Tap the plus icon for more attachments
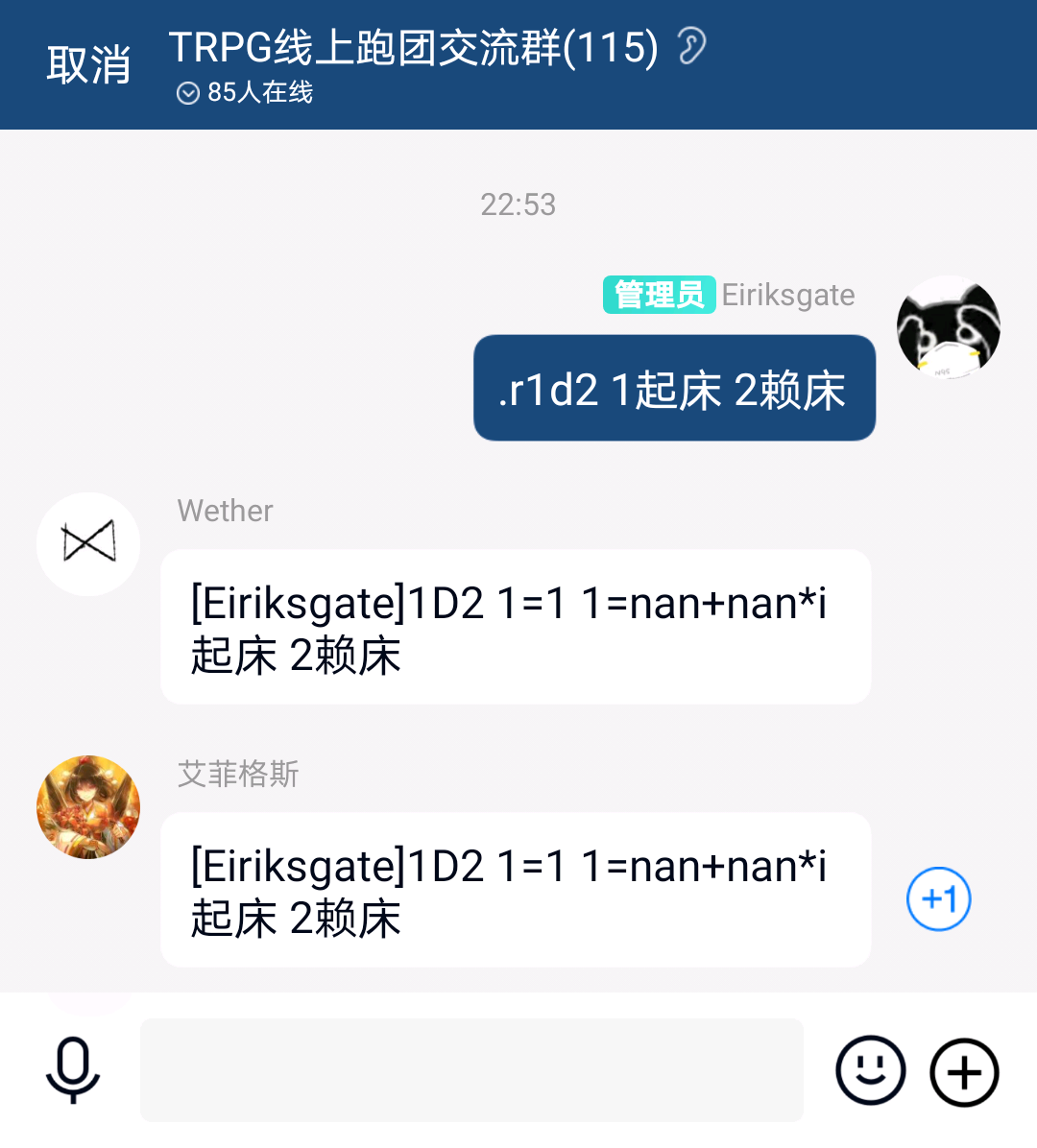This screenshot has height=1148, width=1037. click(x=964, y=1071)
